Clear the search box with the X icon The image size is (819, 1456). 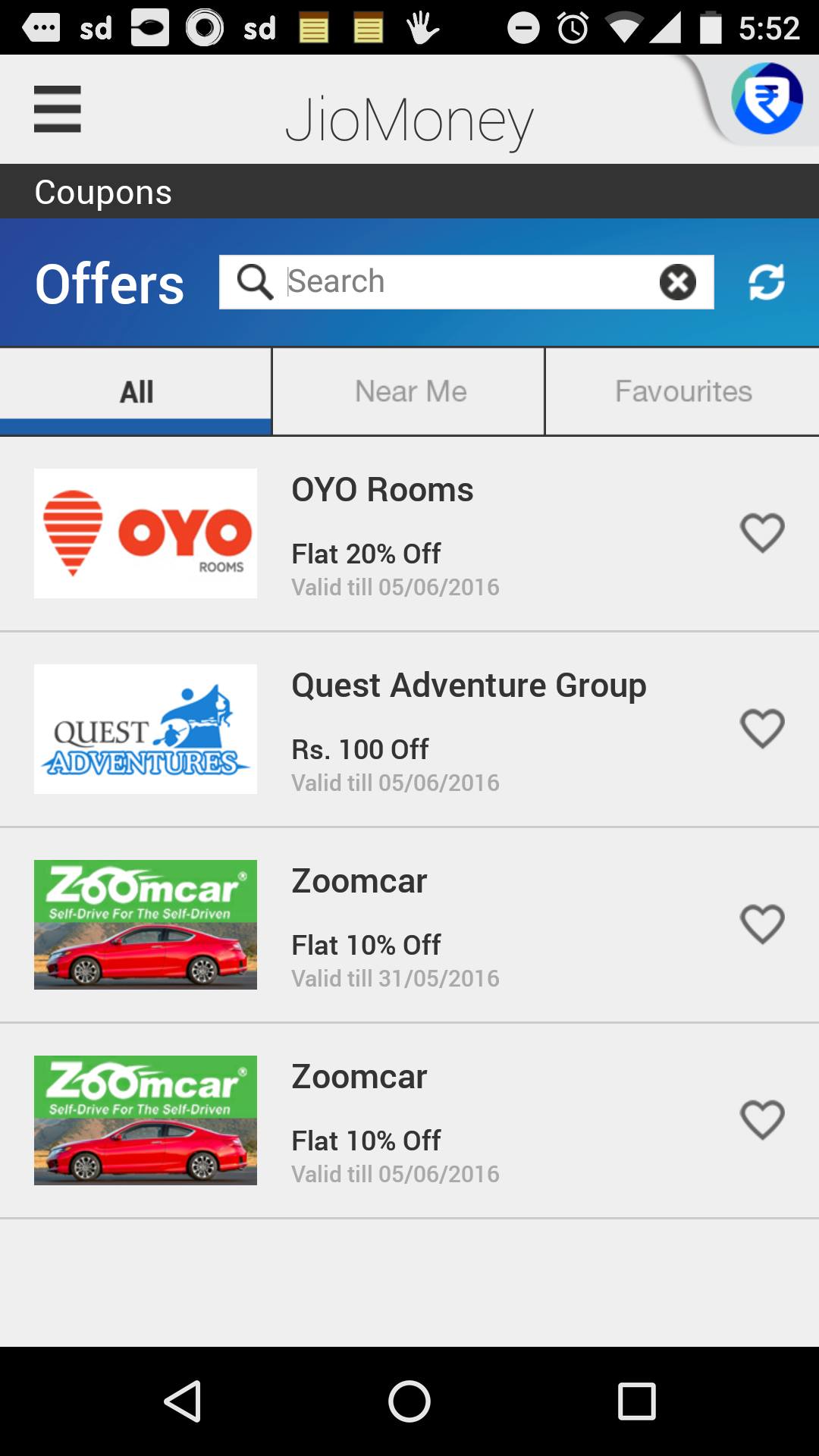point(677,282)
